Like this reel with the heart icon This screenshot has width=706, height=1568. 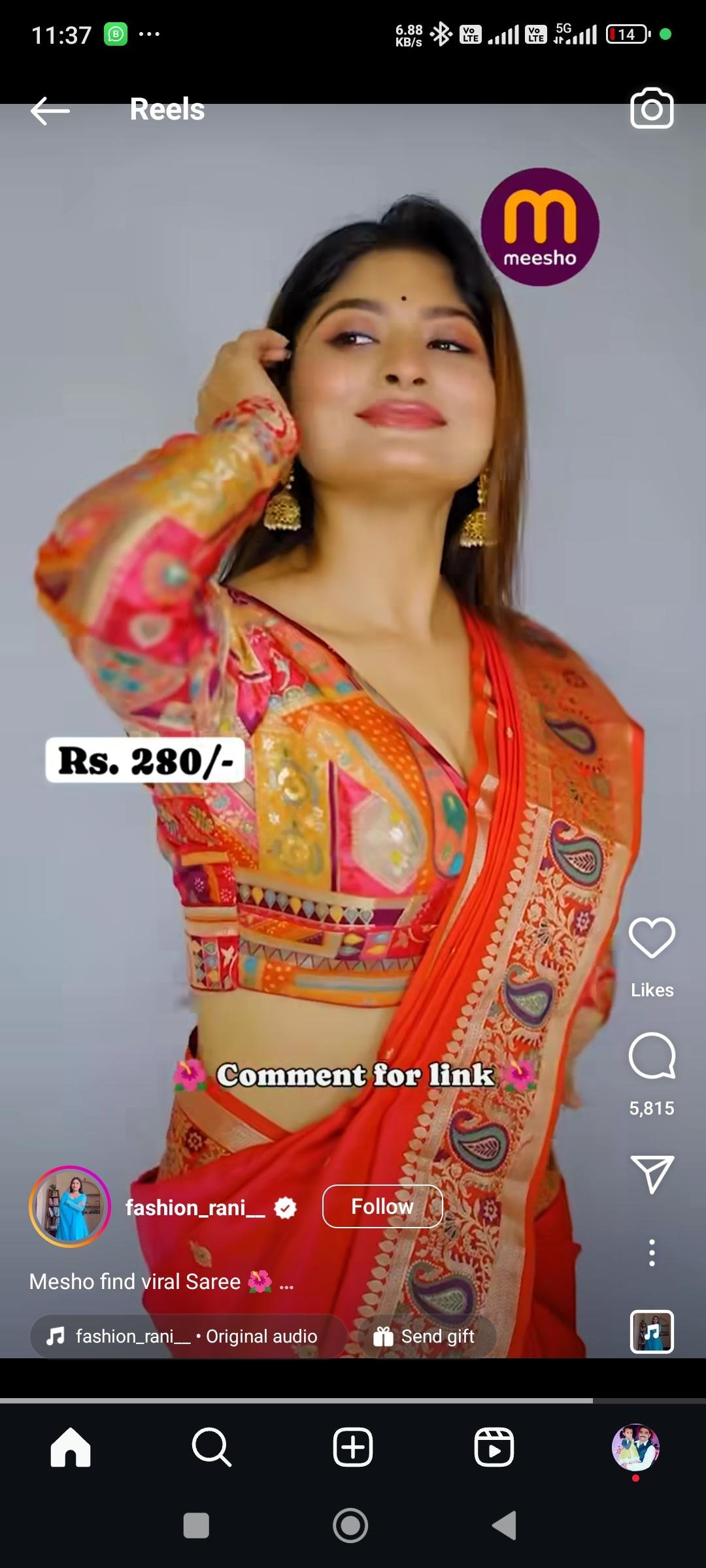click(x=652, y=938)
